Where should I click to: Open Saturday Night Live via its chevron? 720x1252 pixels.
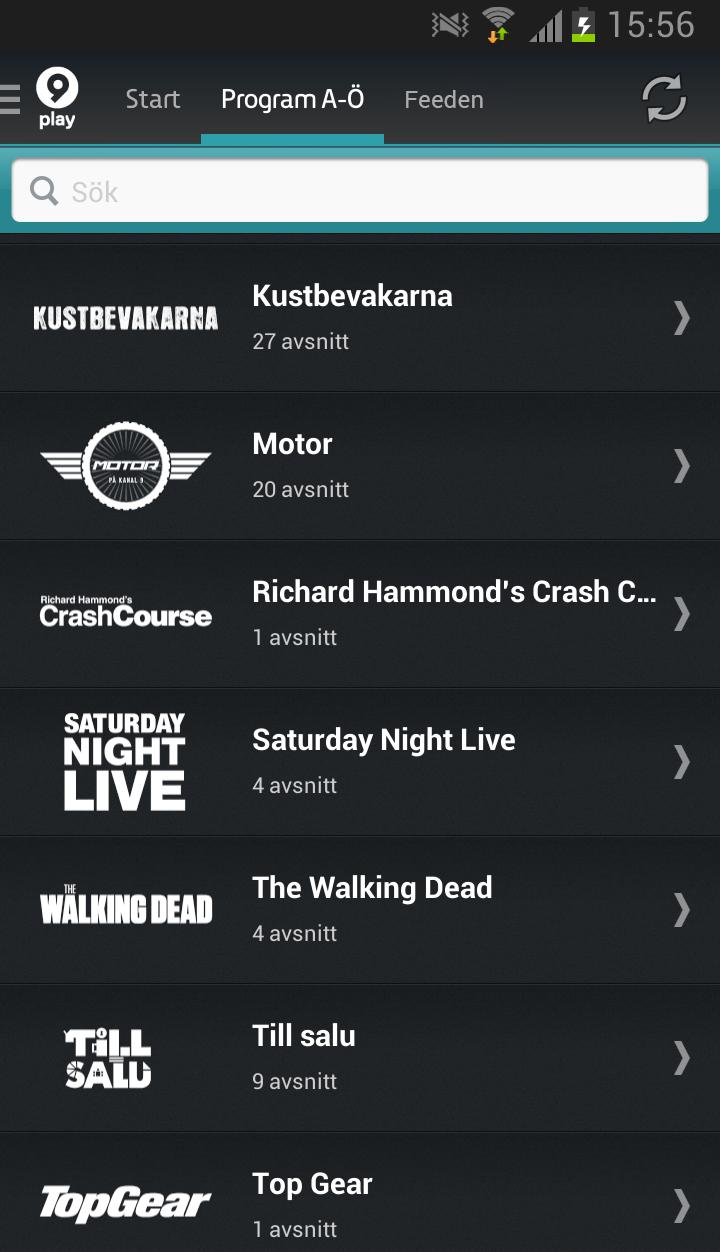(x=682, y=761)
